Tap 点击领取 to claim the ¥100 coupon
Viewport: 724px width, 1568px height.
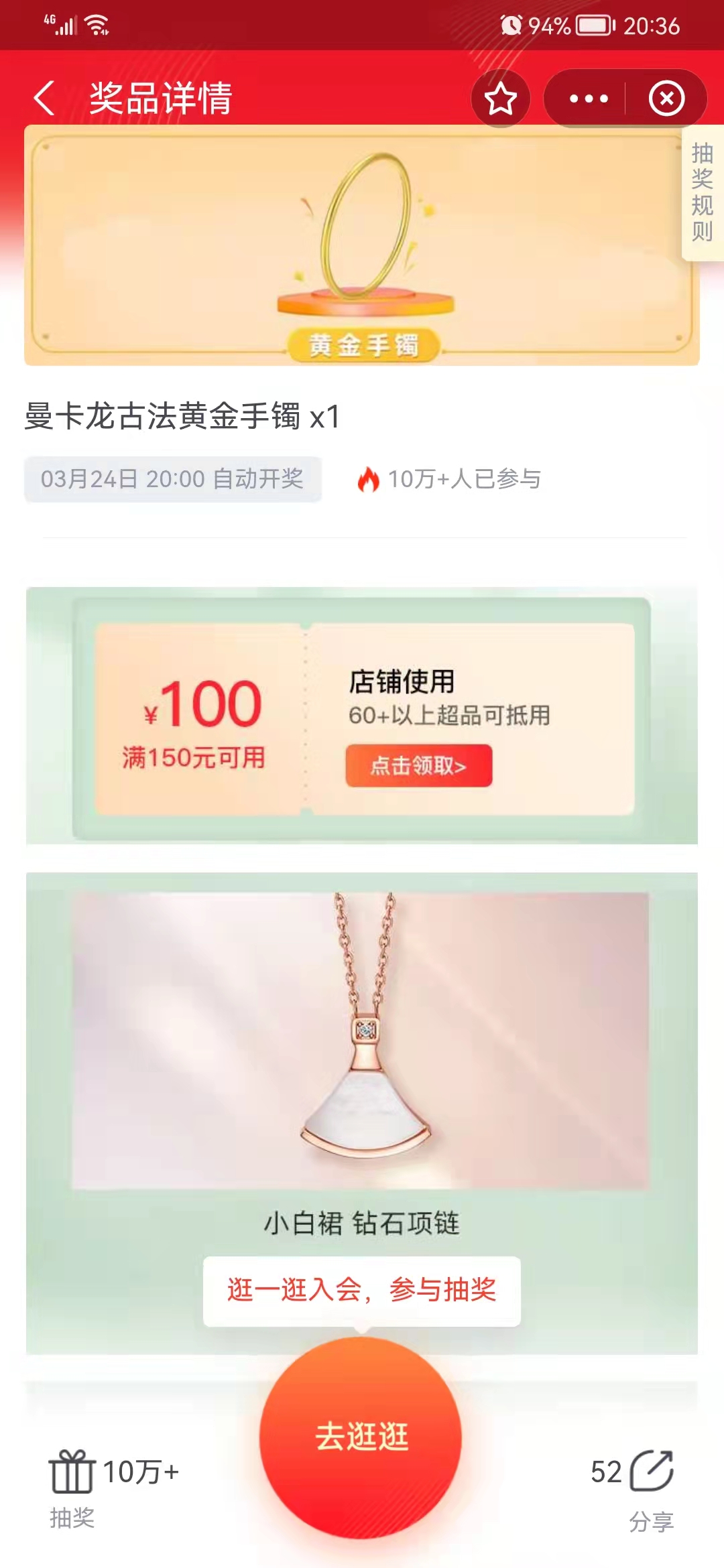[x=419, y=765]
